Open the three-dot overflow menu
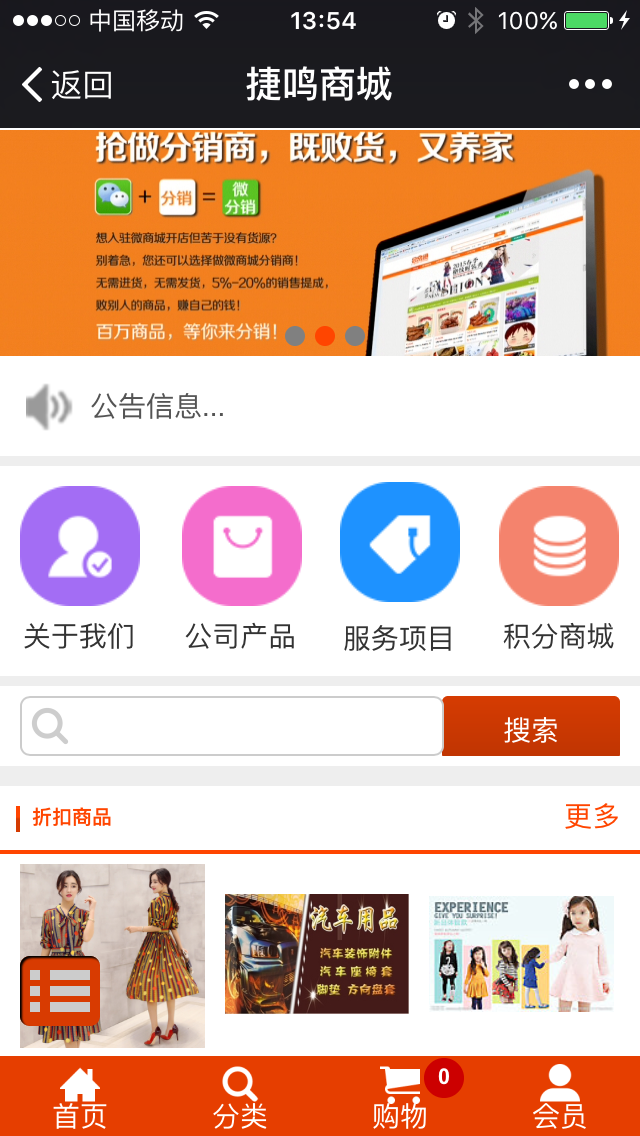640x1136 pixels. 590,85
